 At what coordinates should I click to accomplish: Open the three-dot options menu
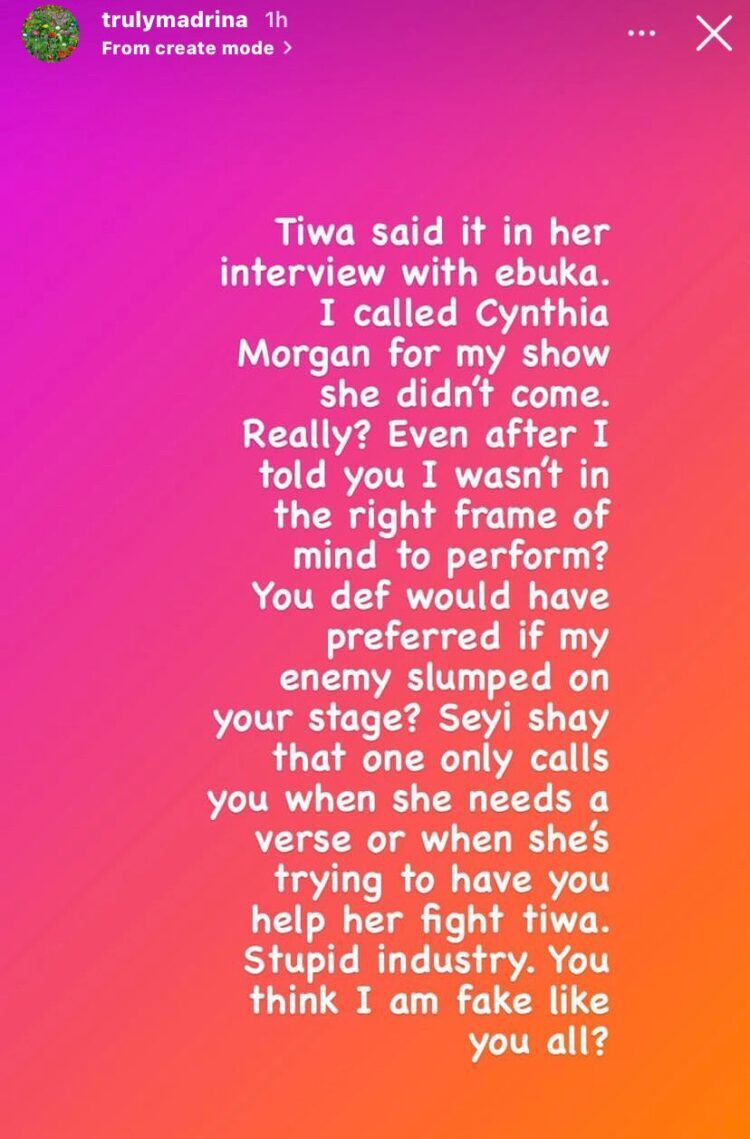tap(641, 33)
